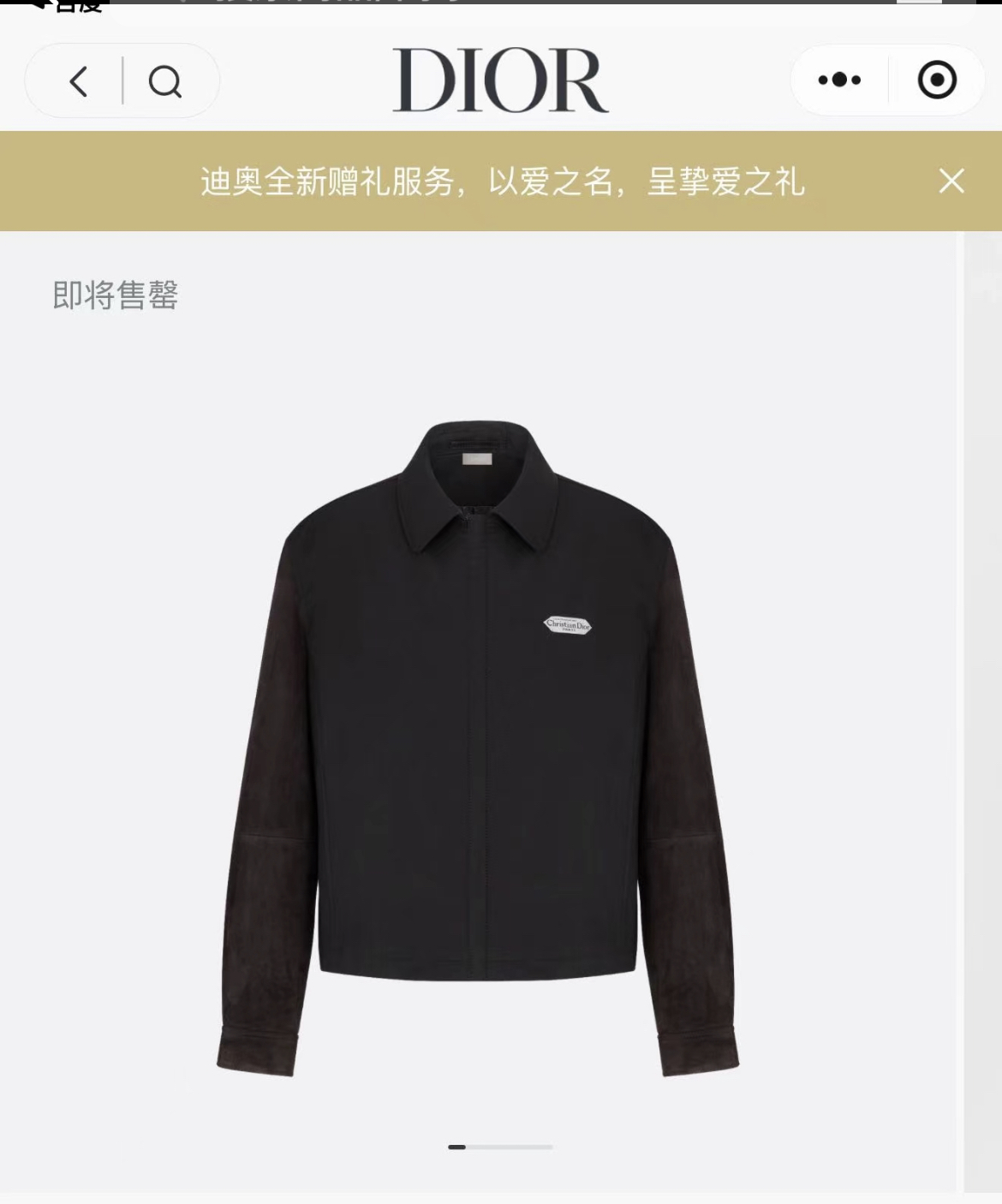Dismiss the gold gift service banner
The image size is (1002, 1204).
tap(951, 181)
